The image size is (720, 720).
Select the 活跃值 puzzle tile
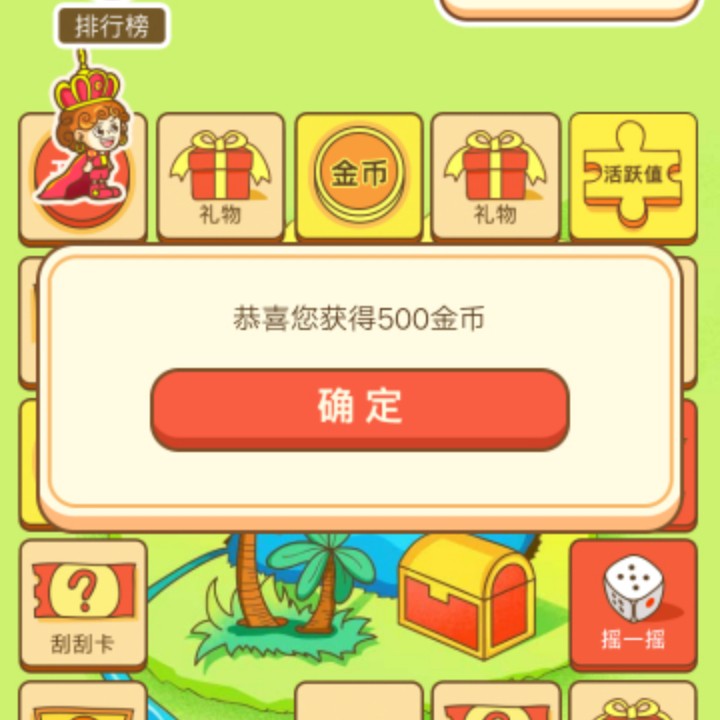click(633, 176)
